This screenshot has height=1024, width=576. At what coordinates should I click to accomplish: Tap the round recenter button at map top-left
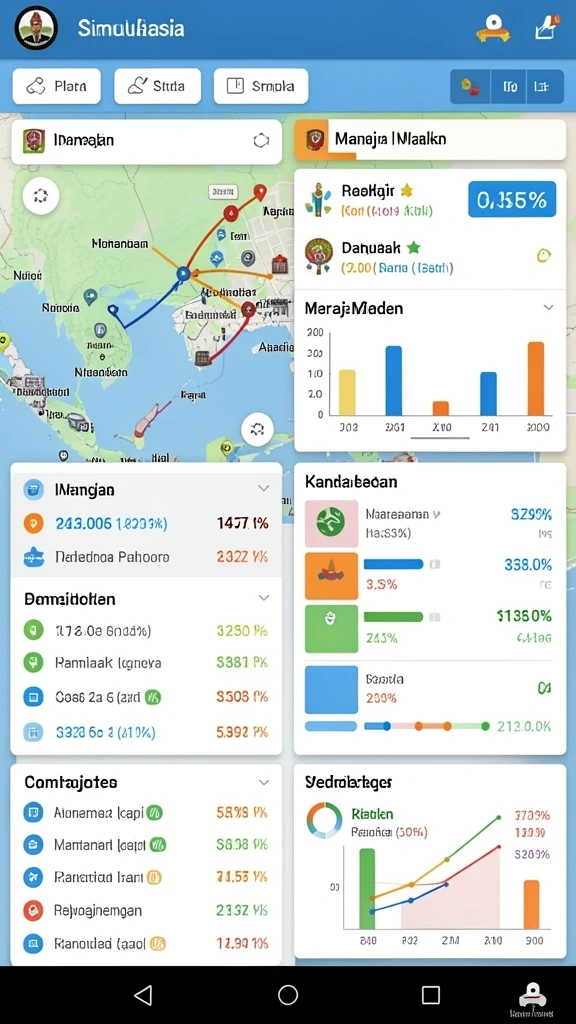tap(40, 195)
